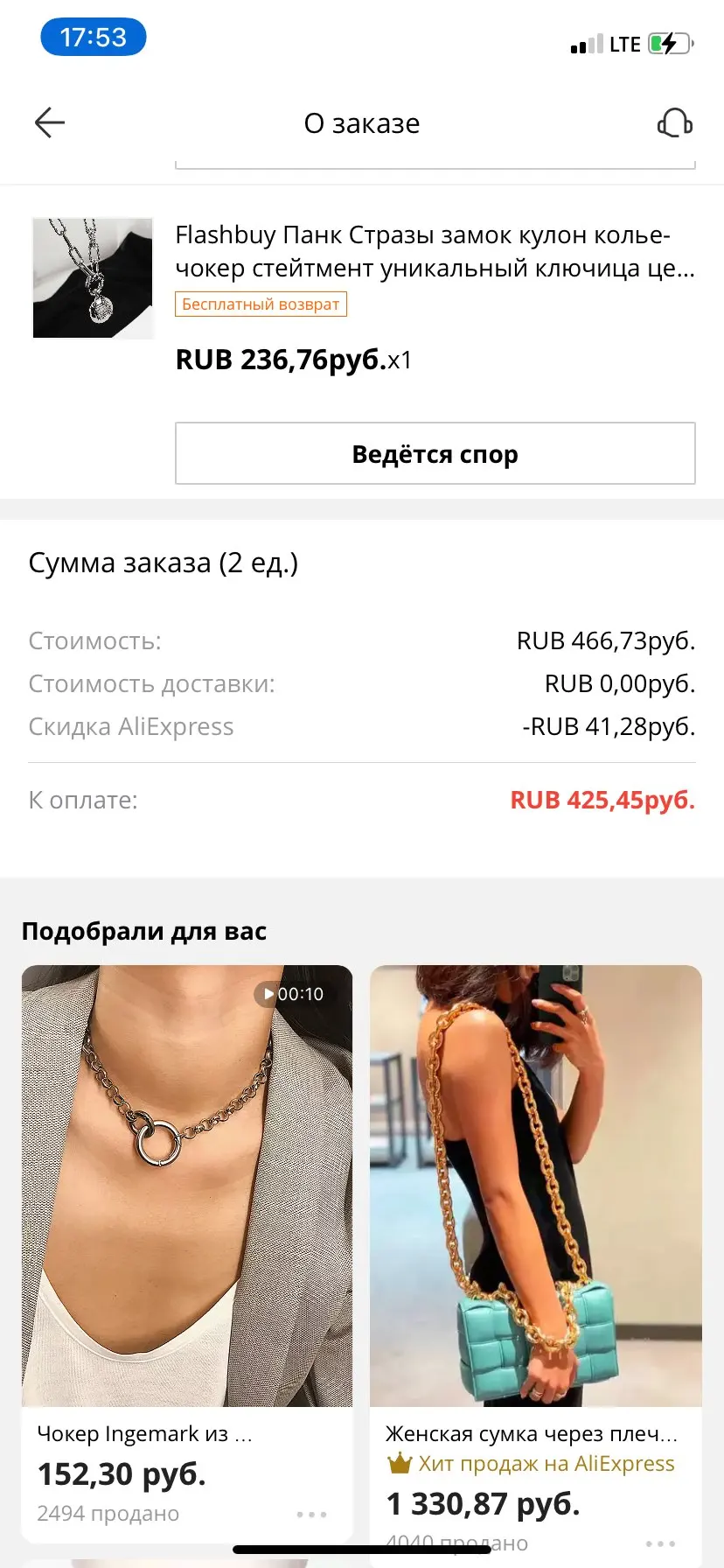Open more options on Ingemark choker card
724x1568 pixels.
tap(311, 1514)
